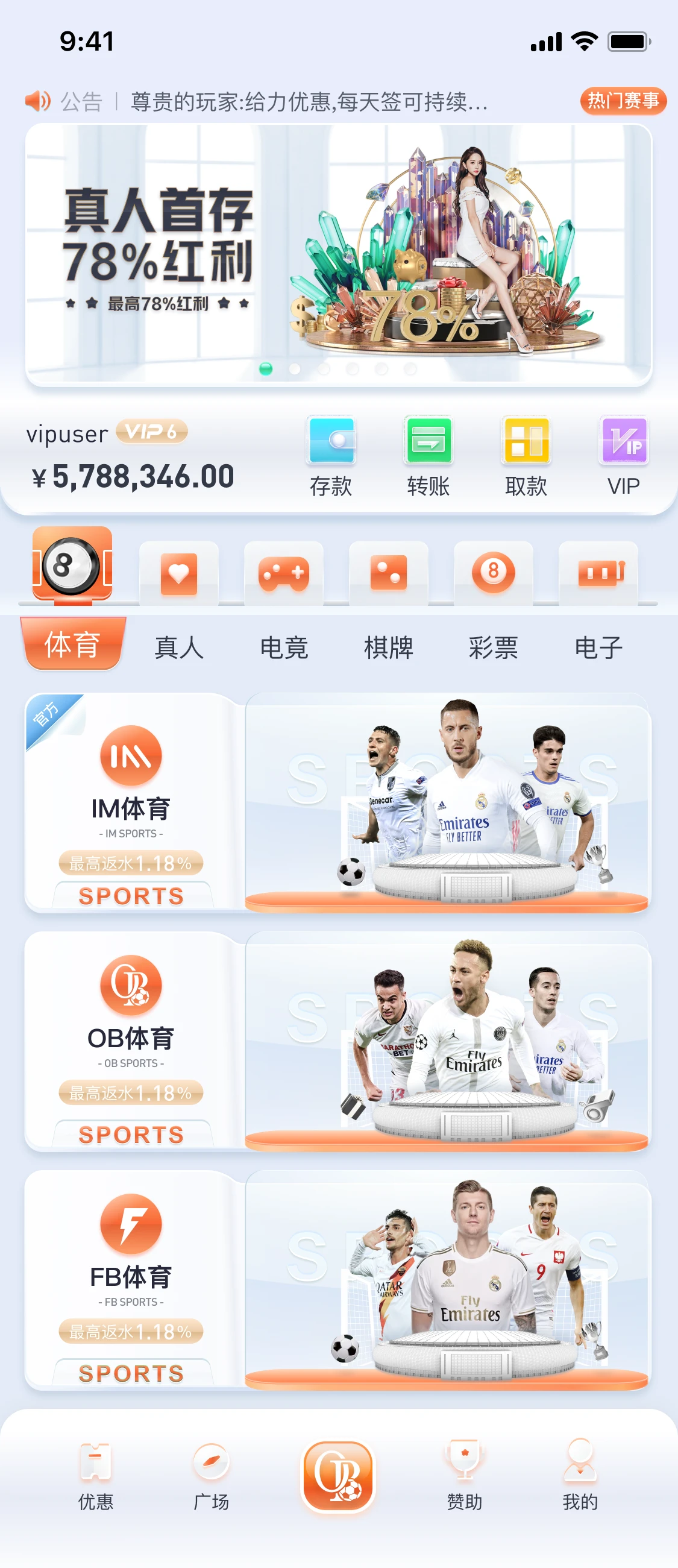Open 取款 withdrawal
This screenshot has height=1568, width=678.
pyautogui.click(x=526, y=456)
